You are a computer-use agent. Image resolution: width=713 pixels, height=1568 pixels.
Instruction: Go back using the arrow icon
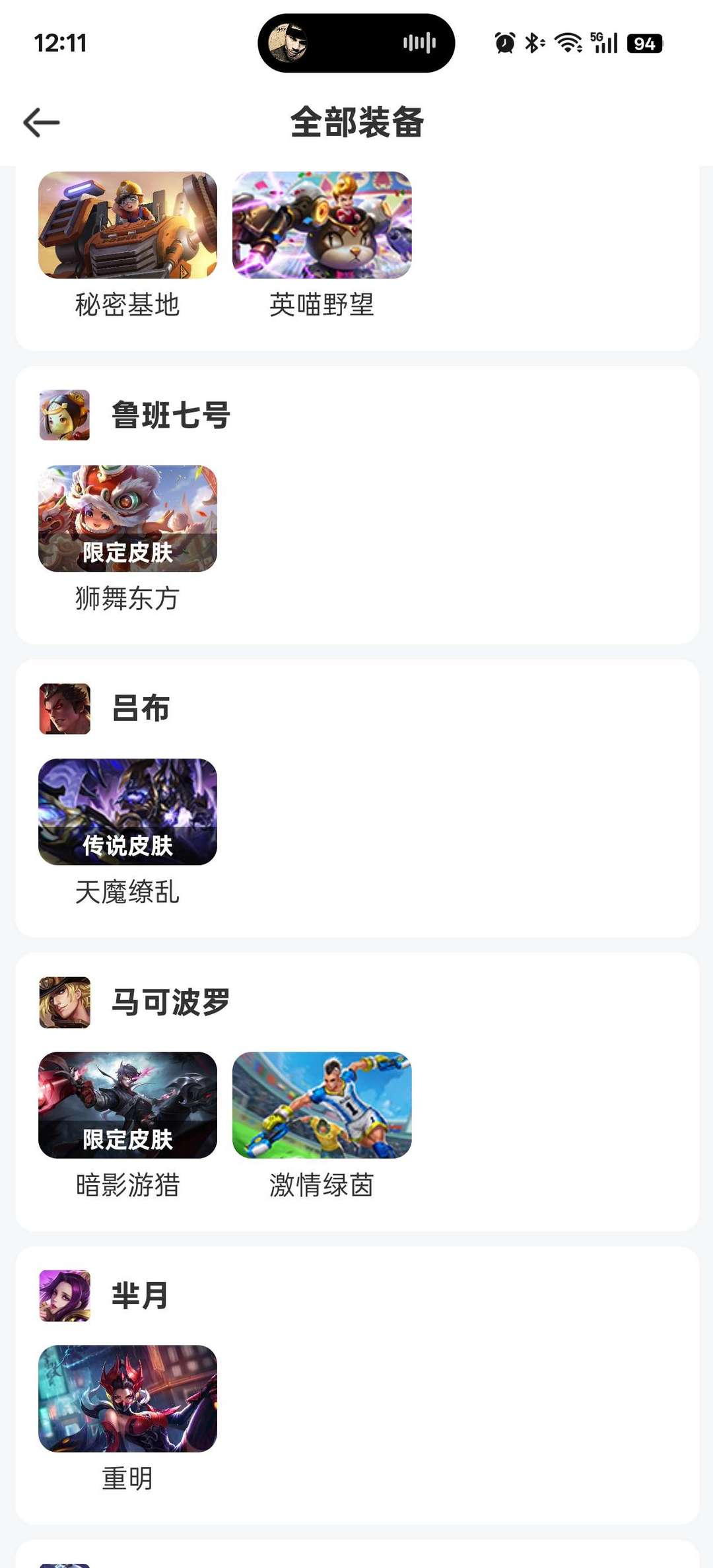tap(42, 122)
